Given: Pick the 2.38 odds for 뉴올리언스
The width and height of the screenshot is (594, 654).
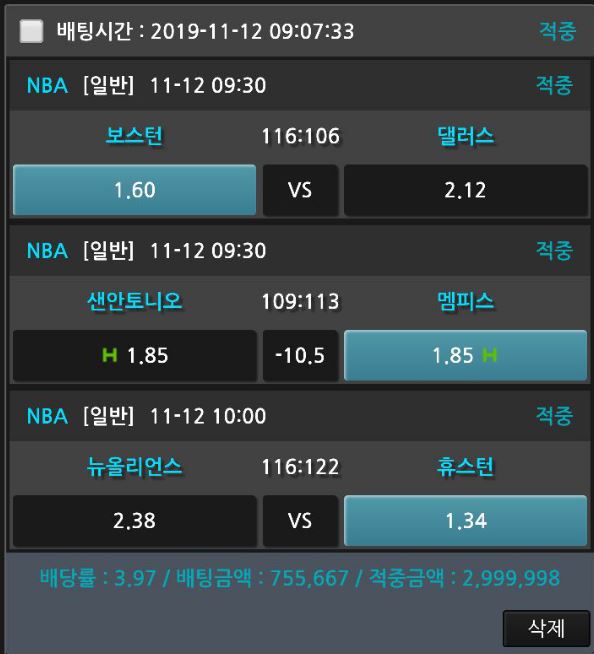Looking at the screenshot, I should (134, 521).
